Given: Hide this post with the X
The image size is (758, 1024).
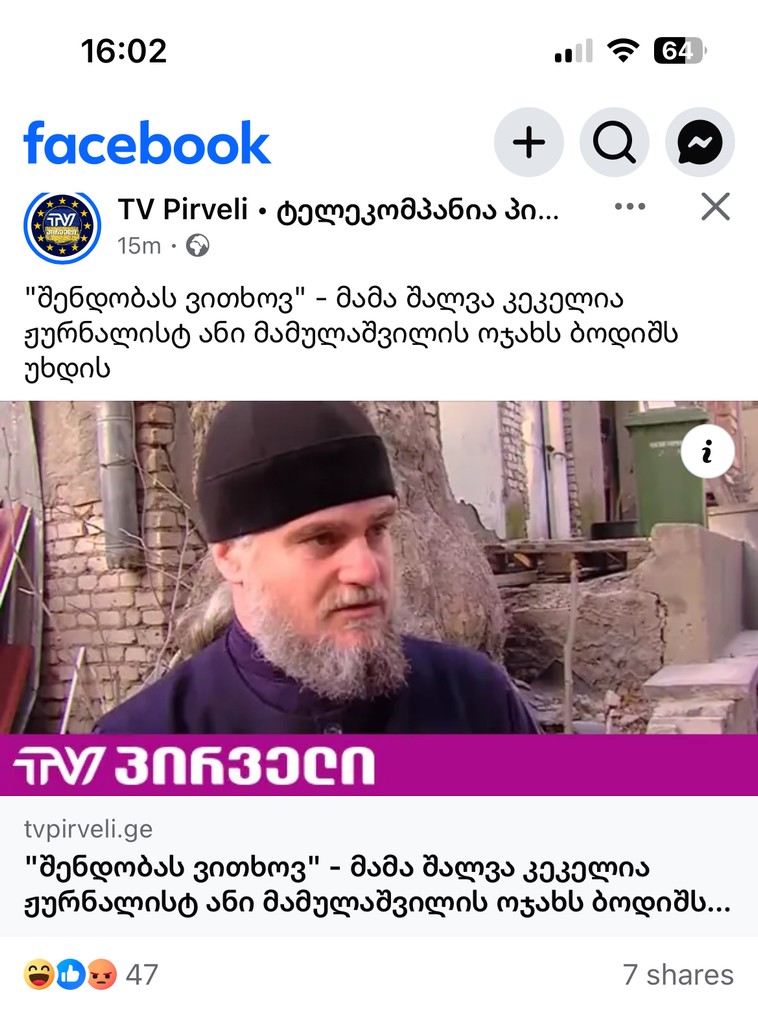Looking at the screenshot, I should (x=715, y=207).
